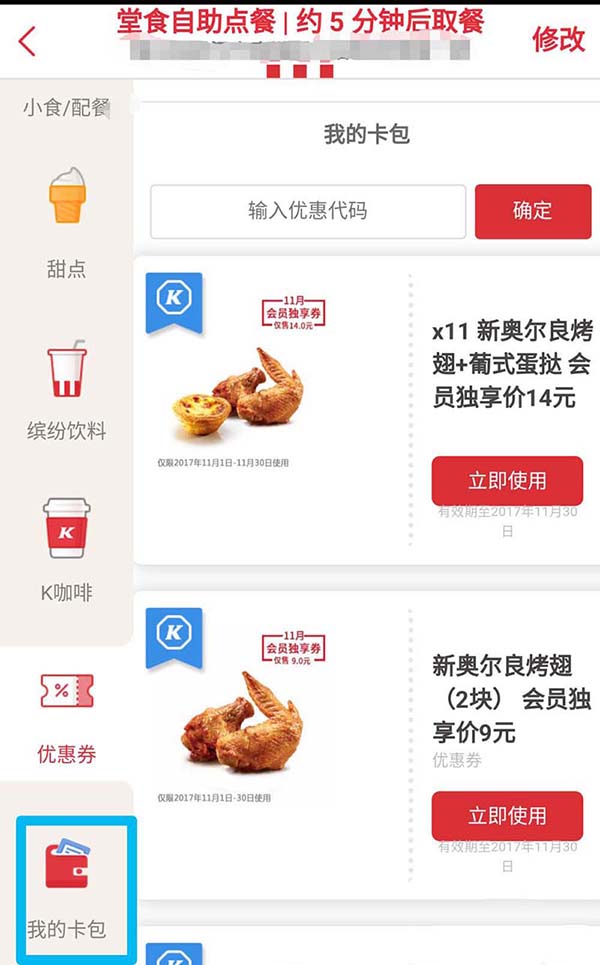Tap 修改 to change order details
600x965 pixels.
(558, 39)
